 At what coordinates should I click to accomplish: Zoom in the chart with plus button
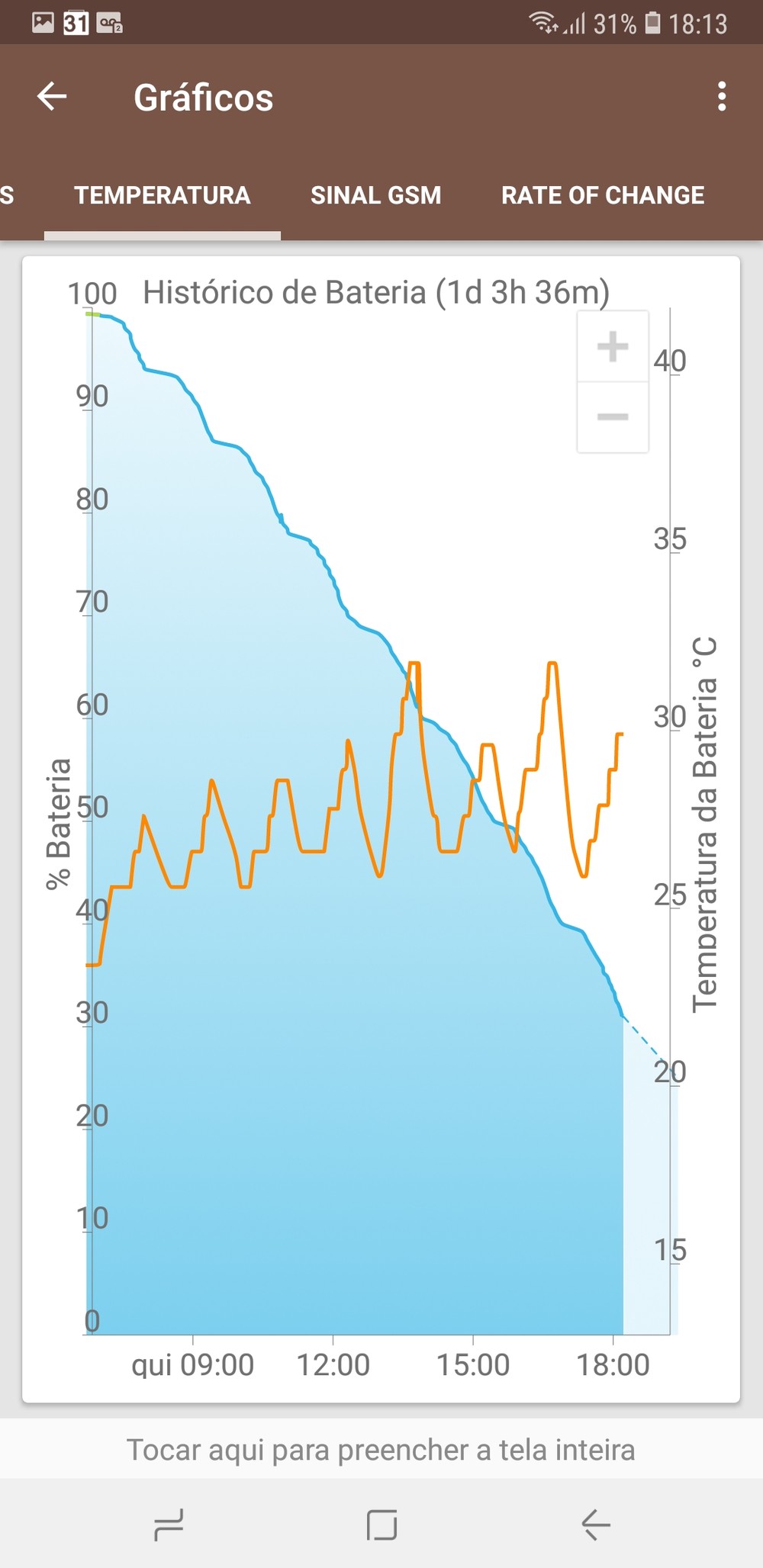click(613, 346)
